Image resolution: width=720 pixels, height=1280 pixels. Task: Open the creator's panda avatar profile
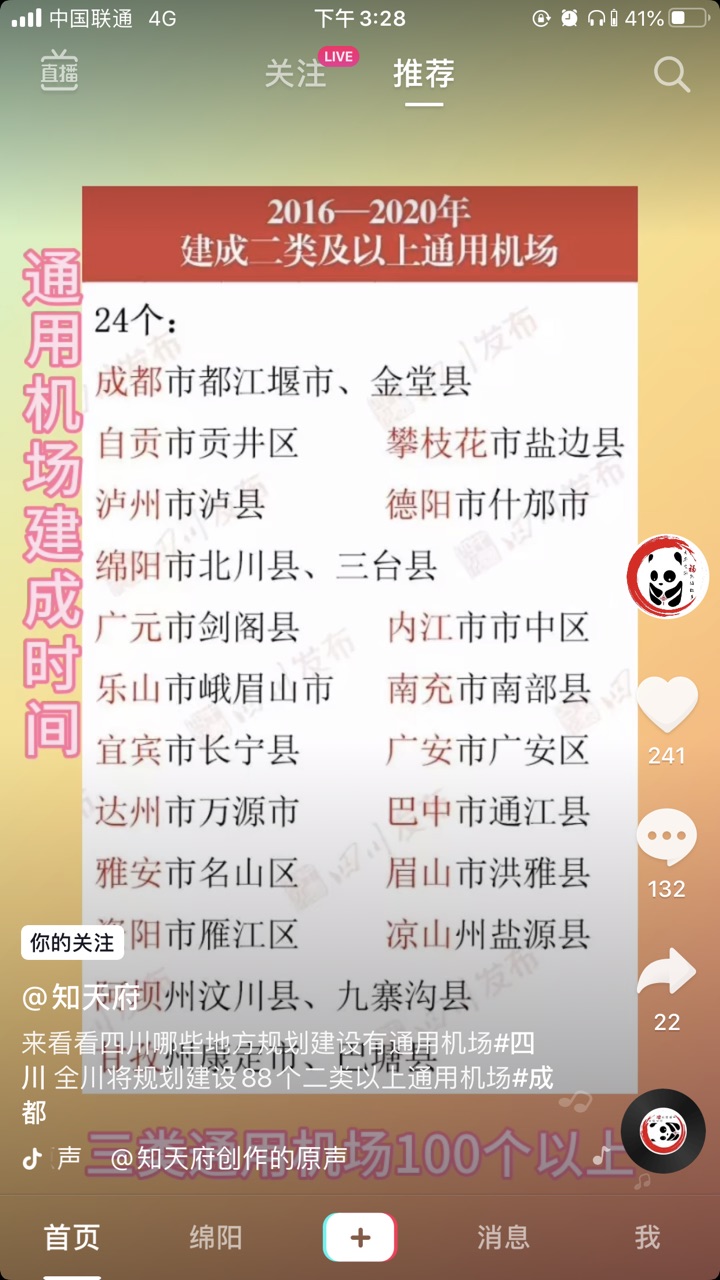[x=667, y=577]
